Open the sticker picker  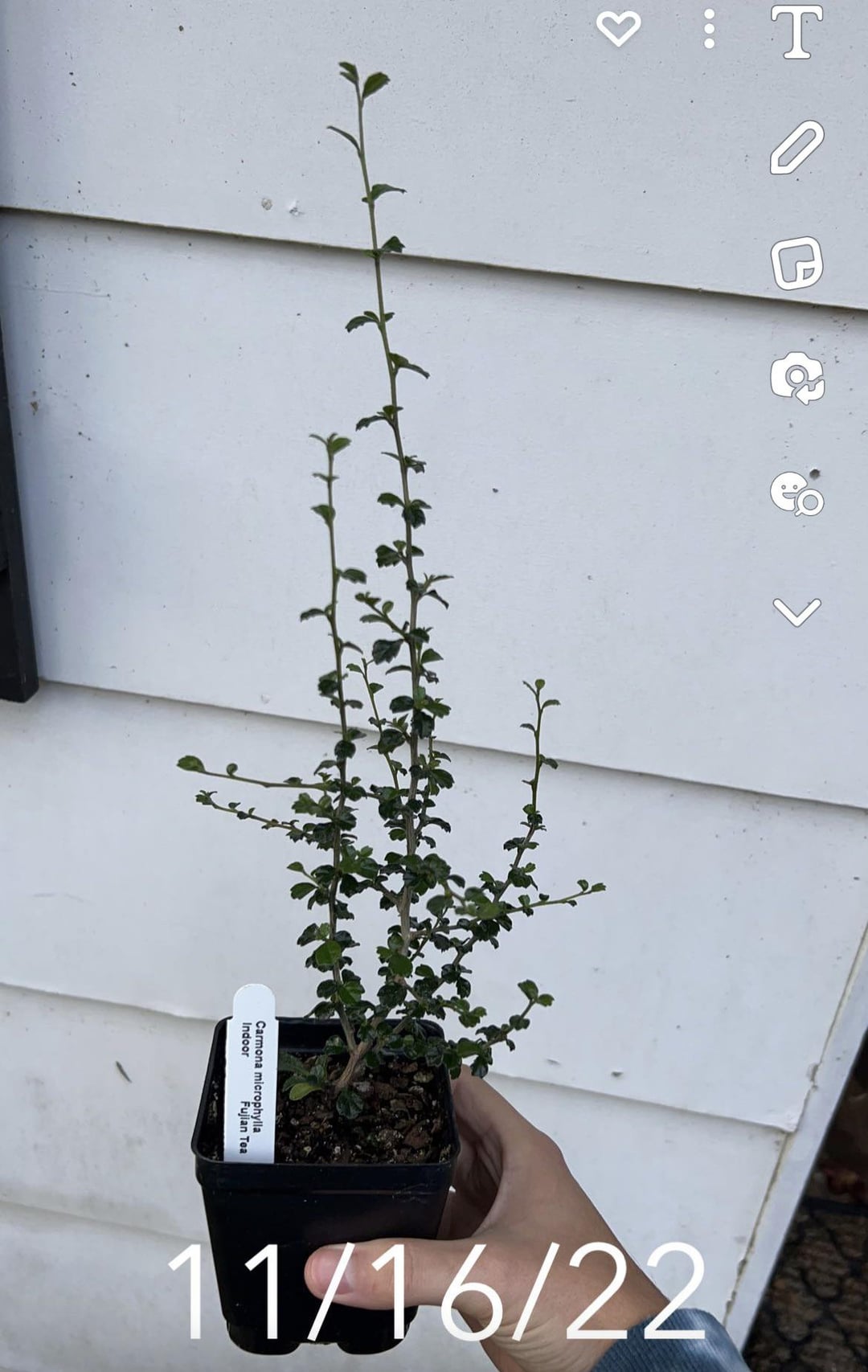point(796,263)
